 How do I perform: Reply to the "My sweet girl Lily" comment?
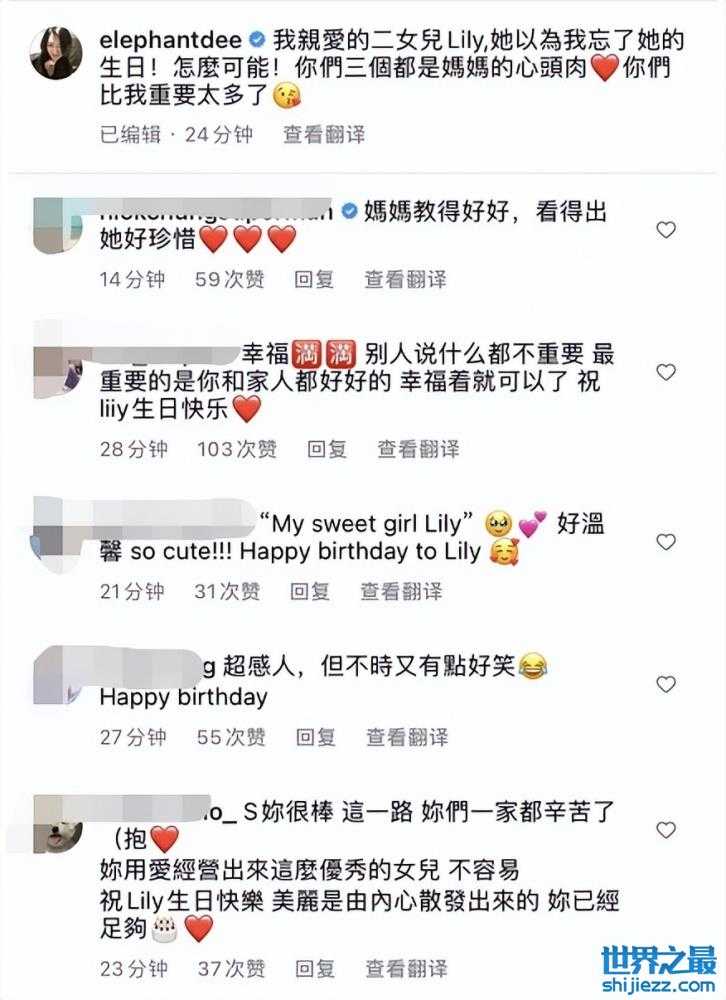pos(310,592)
